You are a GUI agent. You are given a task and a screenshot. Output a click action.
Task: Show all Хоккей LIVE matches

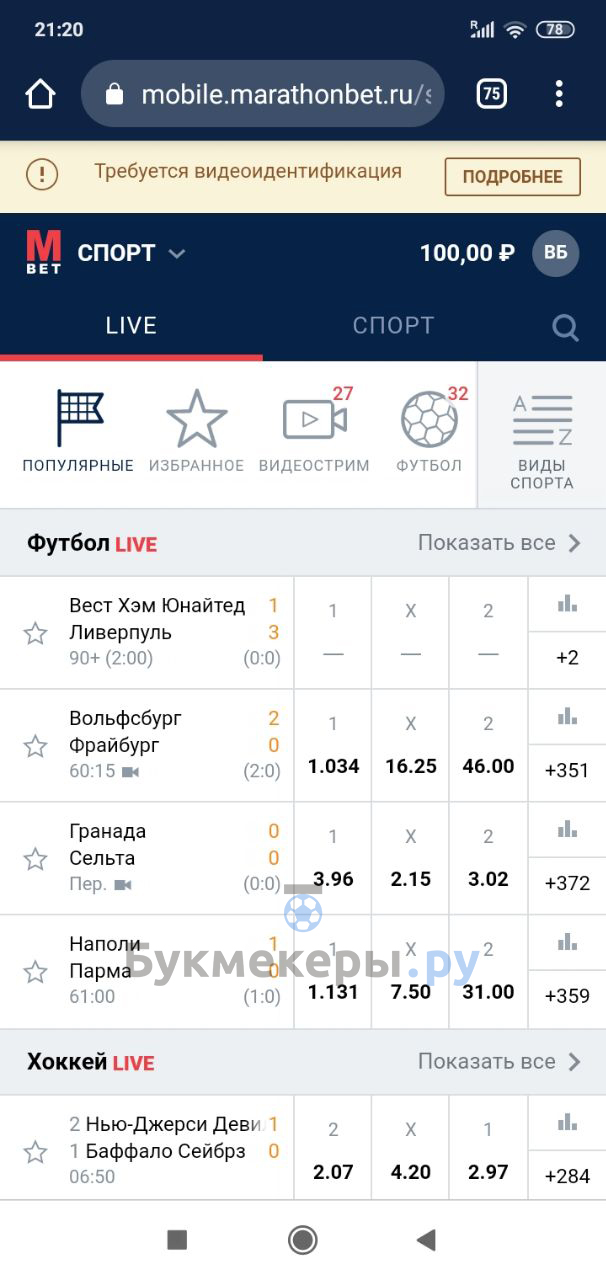[x=498, y=1062]
